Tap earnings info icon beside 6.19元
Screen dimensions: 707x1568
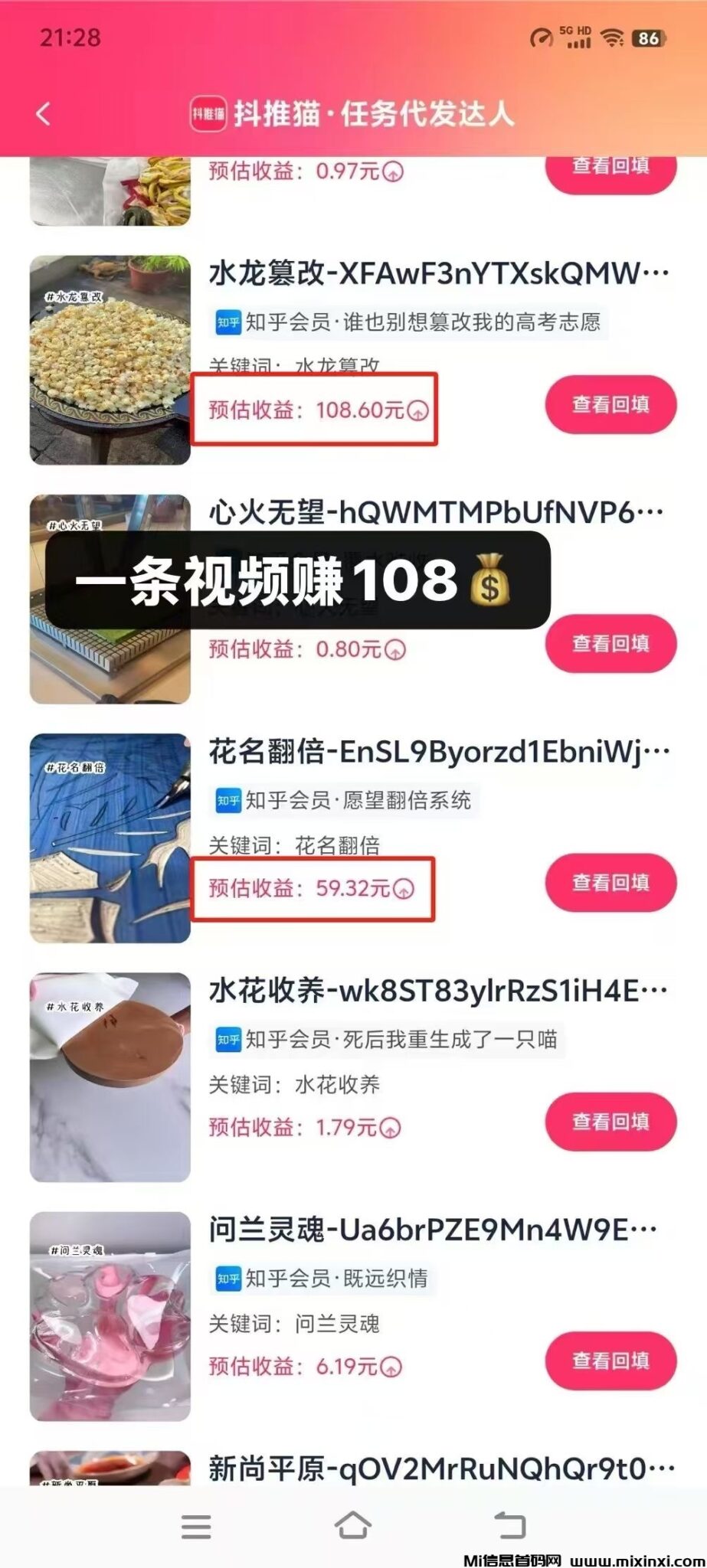click(x=391, y=1367)
